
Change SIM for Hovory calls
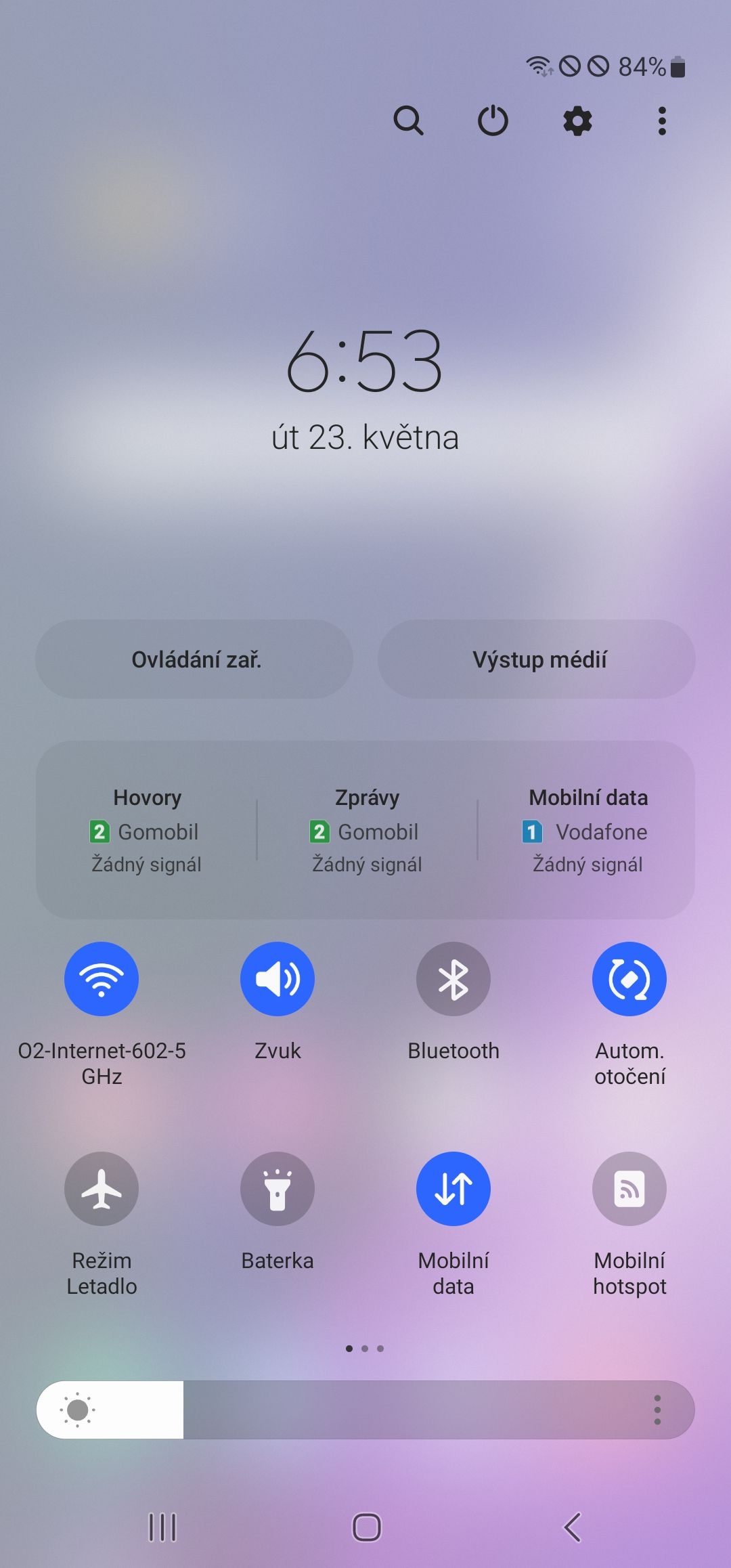pyautogui.click(x=147, y=831)
